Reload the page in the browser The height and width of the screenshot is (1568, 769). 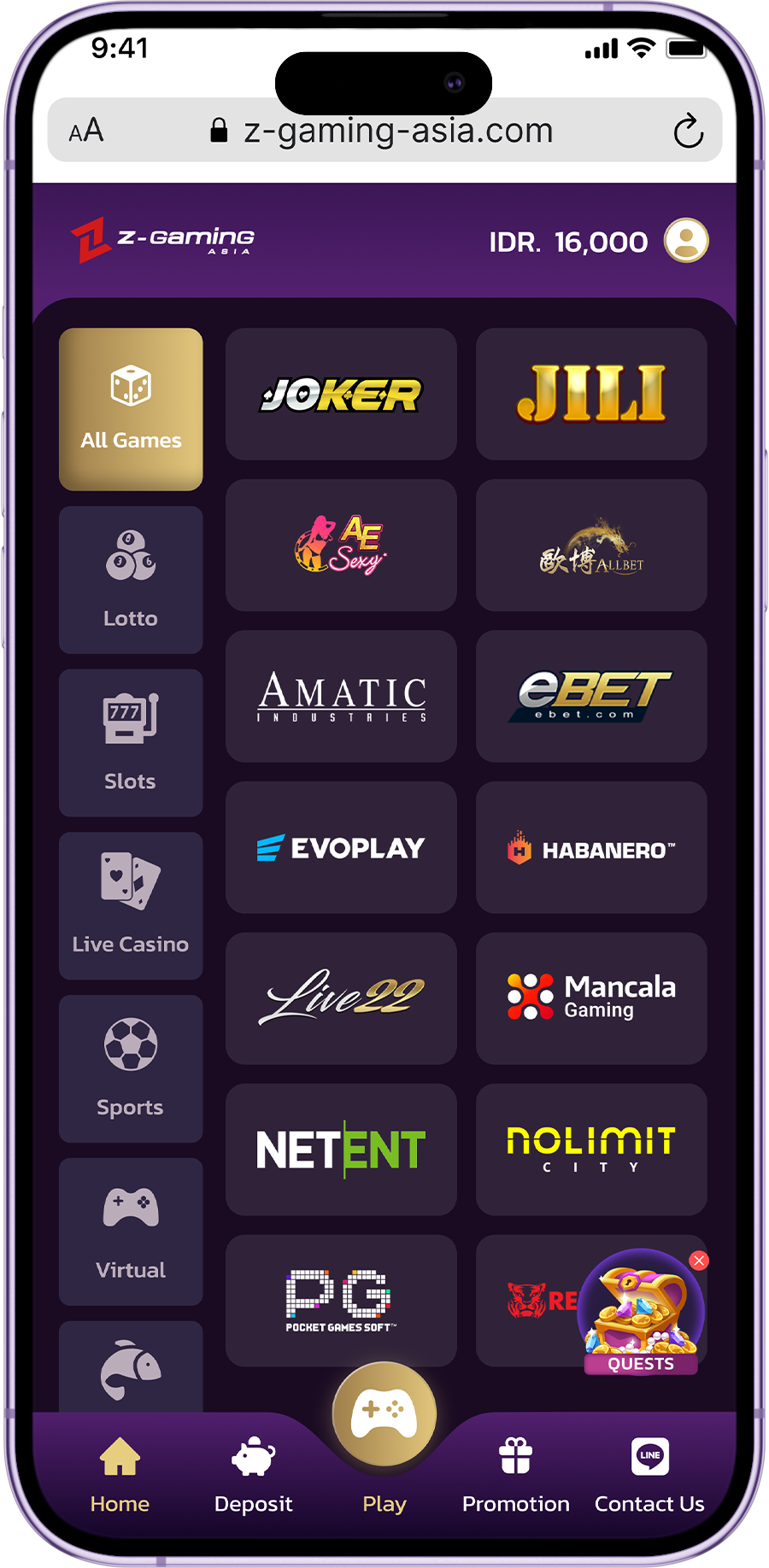pyautogui.click(x=688, y=132)
